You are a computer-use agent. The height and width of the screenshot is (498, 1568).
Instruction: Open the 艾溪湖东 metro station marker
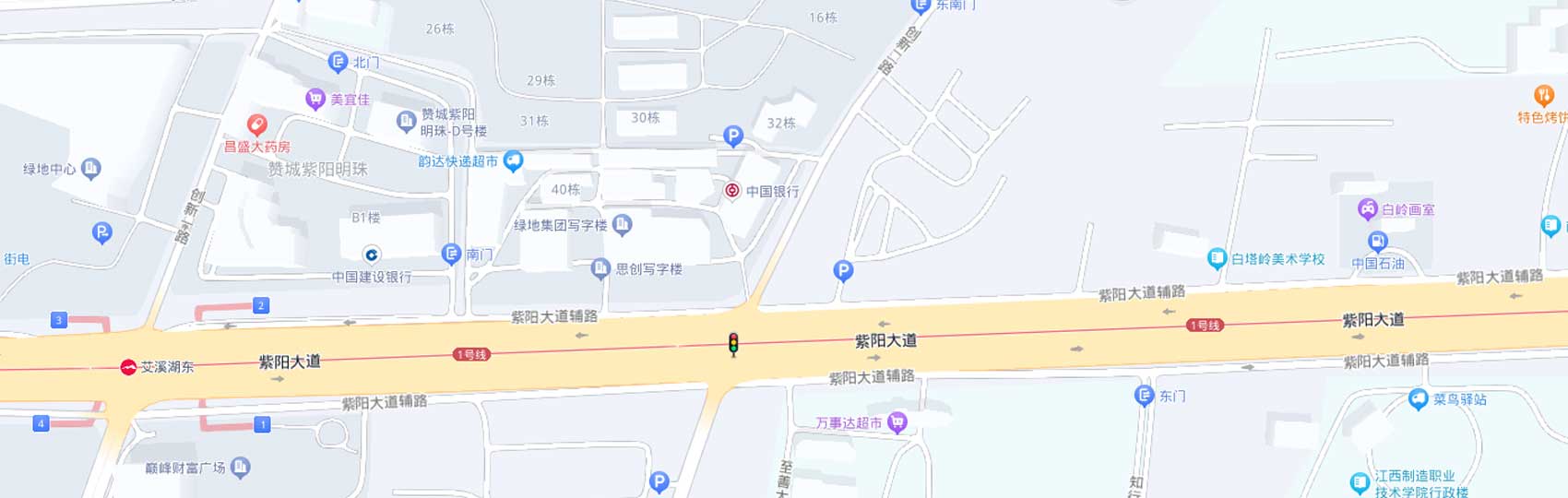coord(128,367)
